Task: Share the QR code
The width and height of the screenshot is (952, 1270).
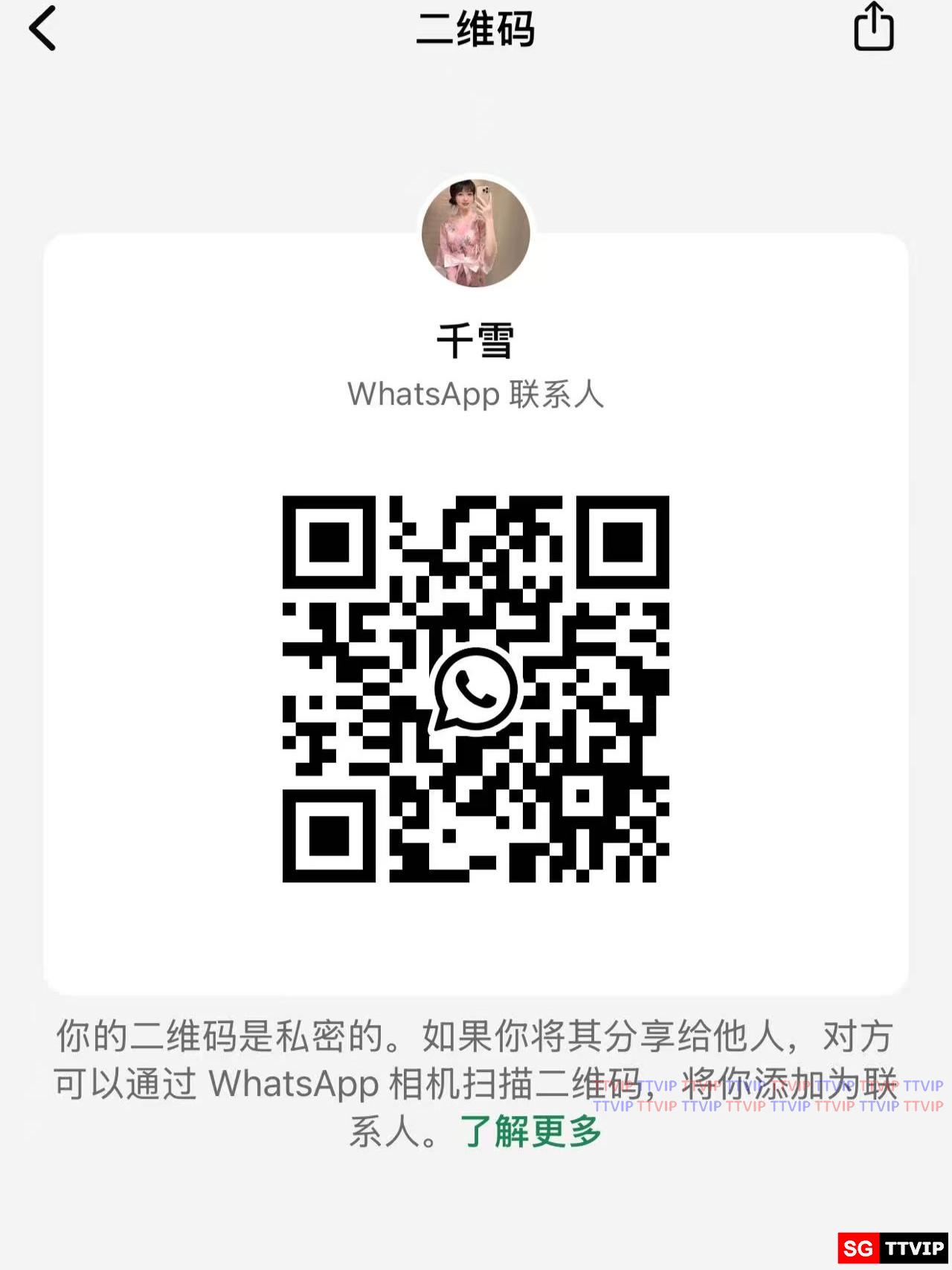Action: tap(873, 28)
